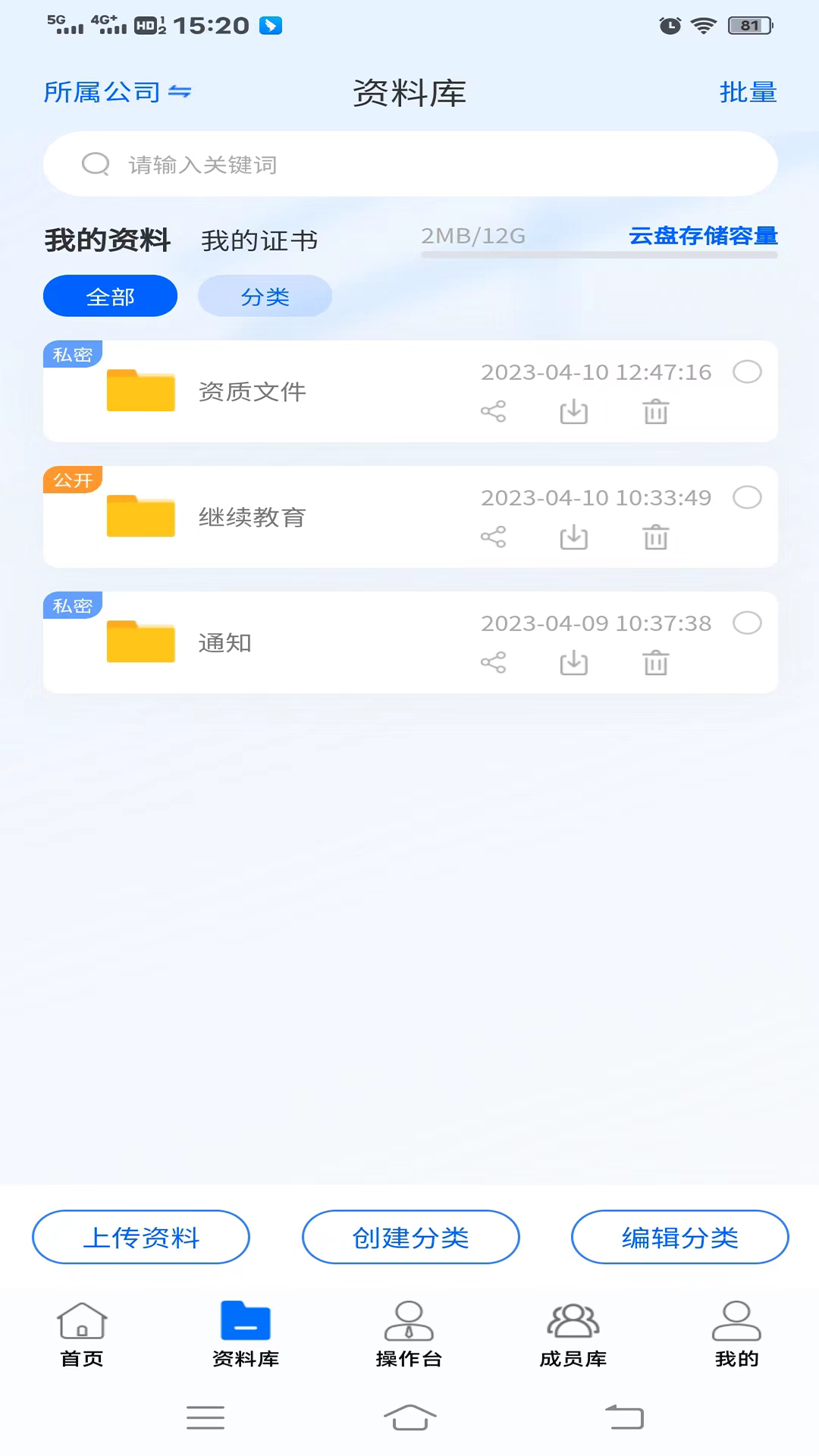The height and width of the screenshot is (1456, 819).
Task: Open the 全部 filter selector
Action: click(110, 297)
